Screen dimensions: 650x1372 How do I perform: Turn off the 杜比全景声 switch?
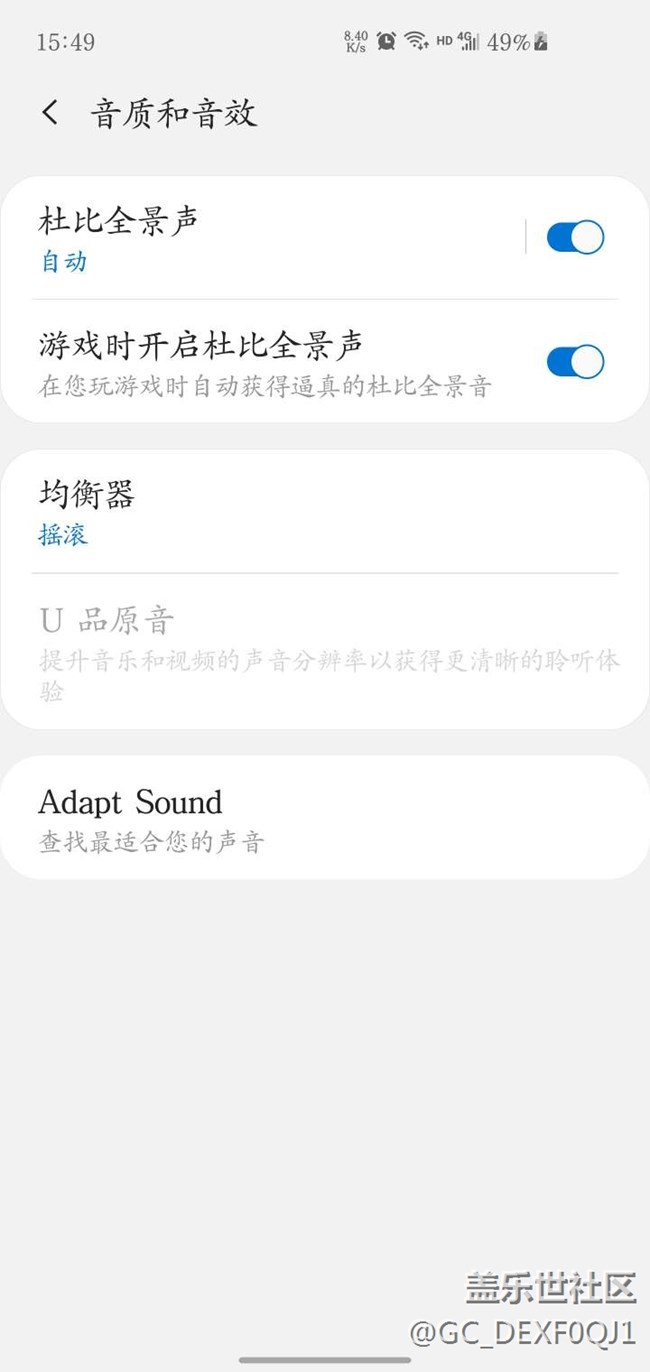(x=575, y=238)
